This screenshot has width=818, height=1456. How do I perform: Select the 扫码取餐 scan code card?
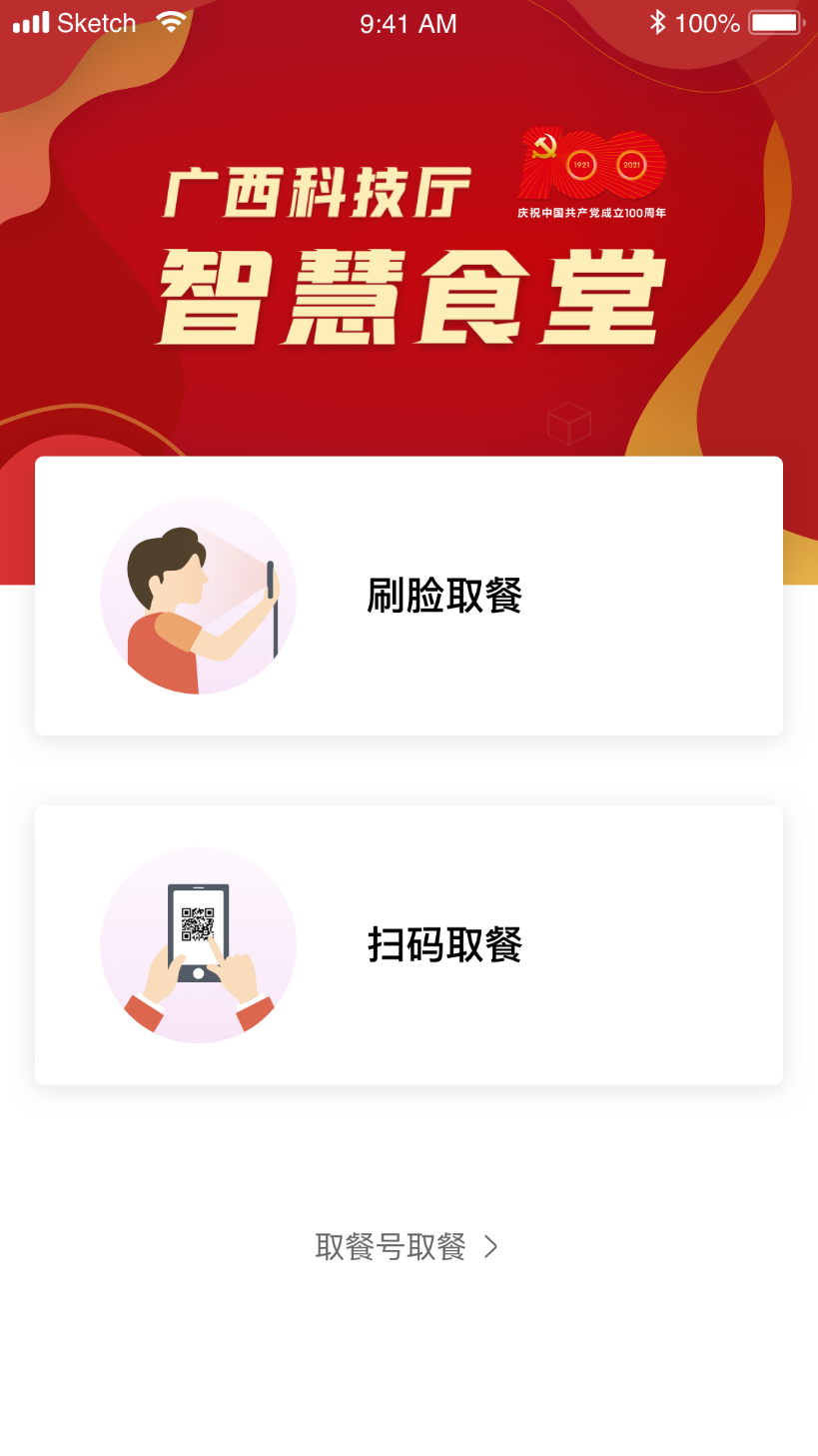tap(409, 944)
